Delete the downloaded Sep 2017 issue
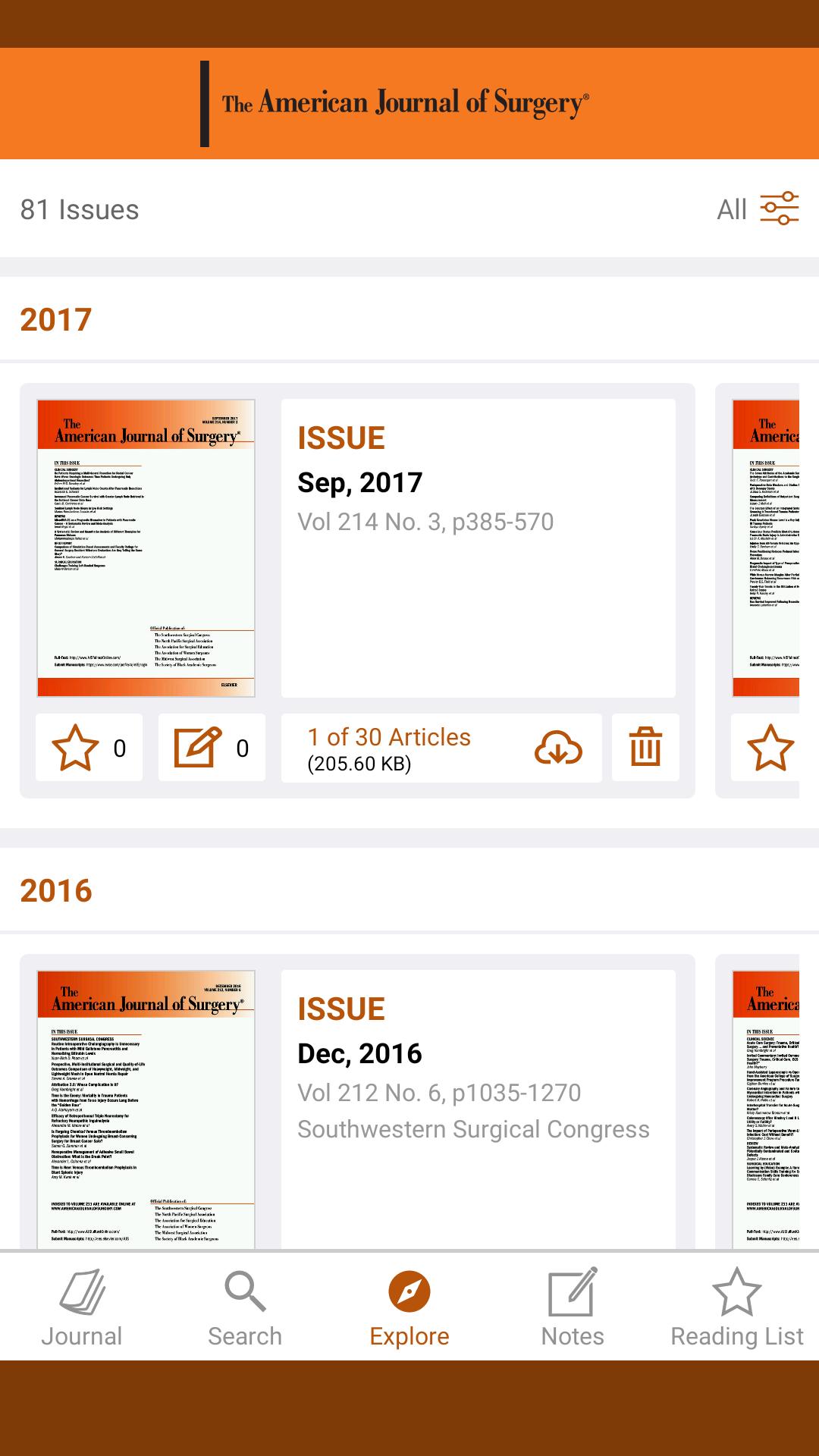819x1456 pixels. coord(645,748)
